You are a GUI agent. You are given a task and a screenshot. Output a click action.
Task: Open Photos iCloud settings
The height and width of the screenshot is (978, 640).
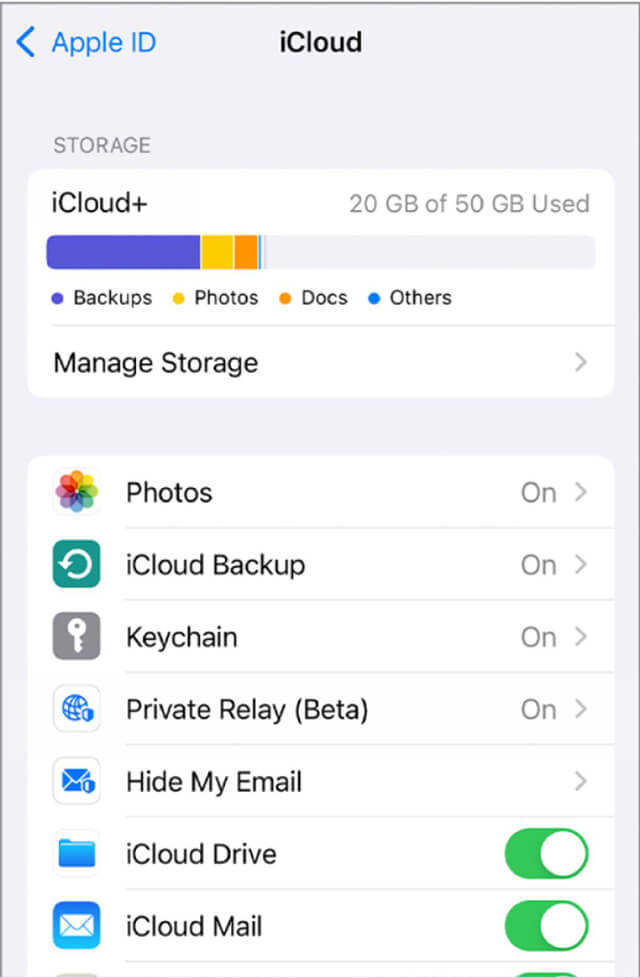point(320,492)
